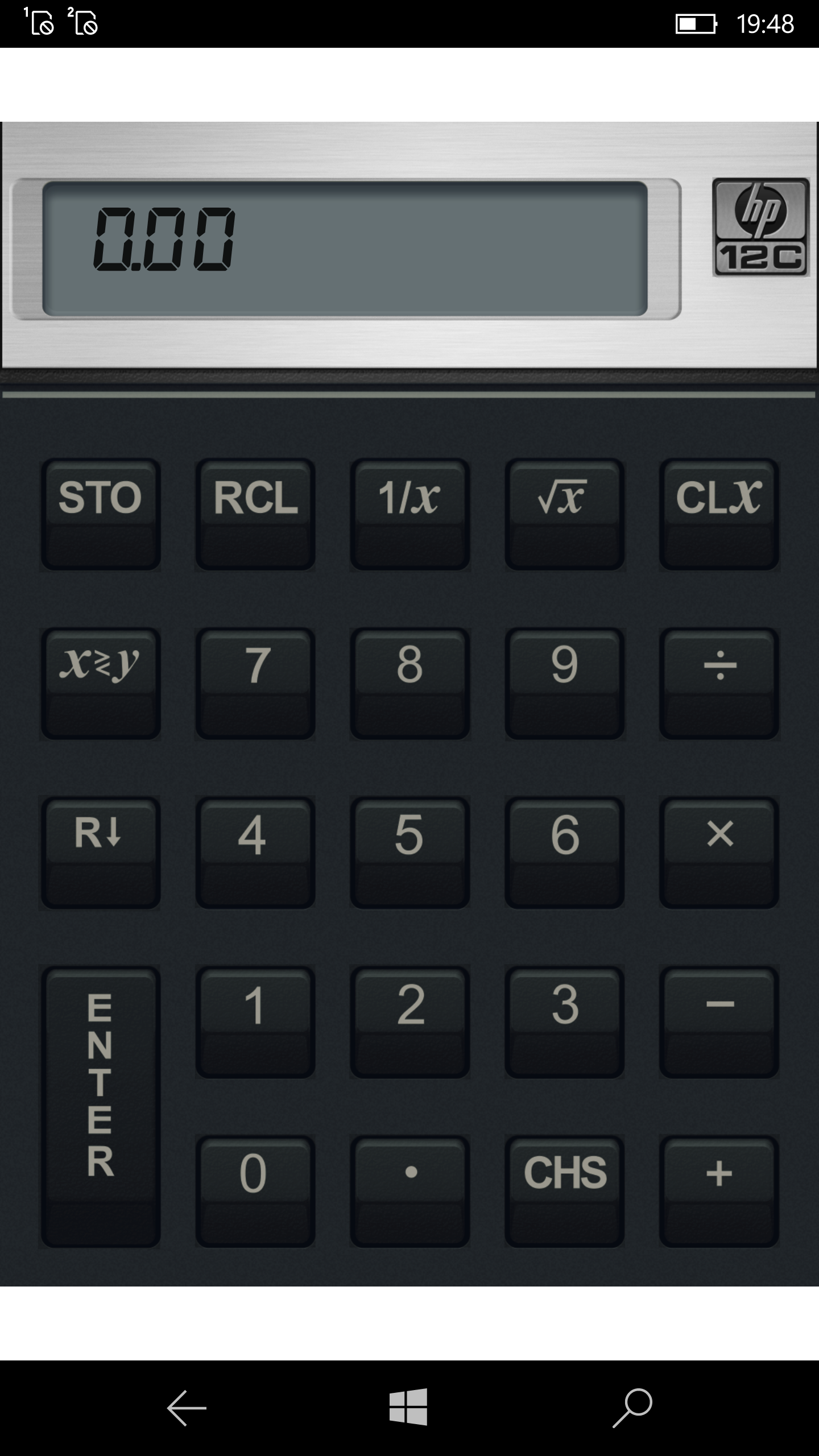Tap the minus key
Image resolution: width=819 pixels, height=1456 pixels.
tap(719, 1022)
